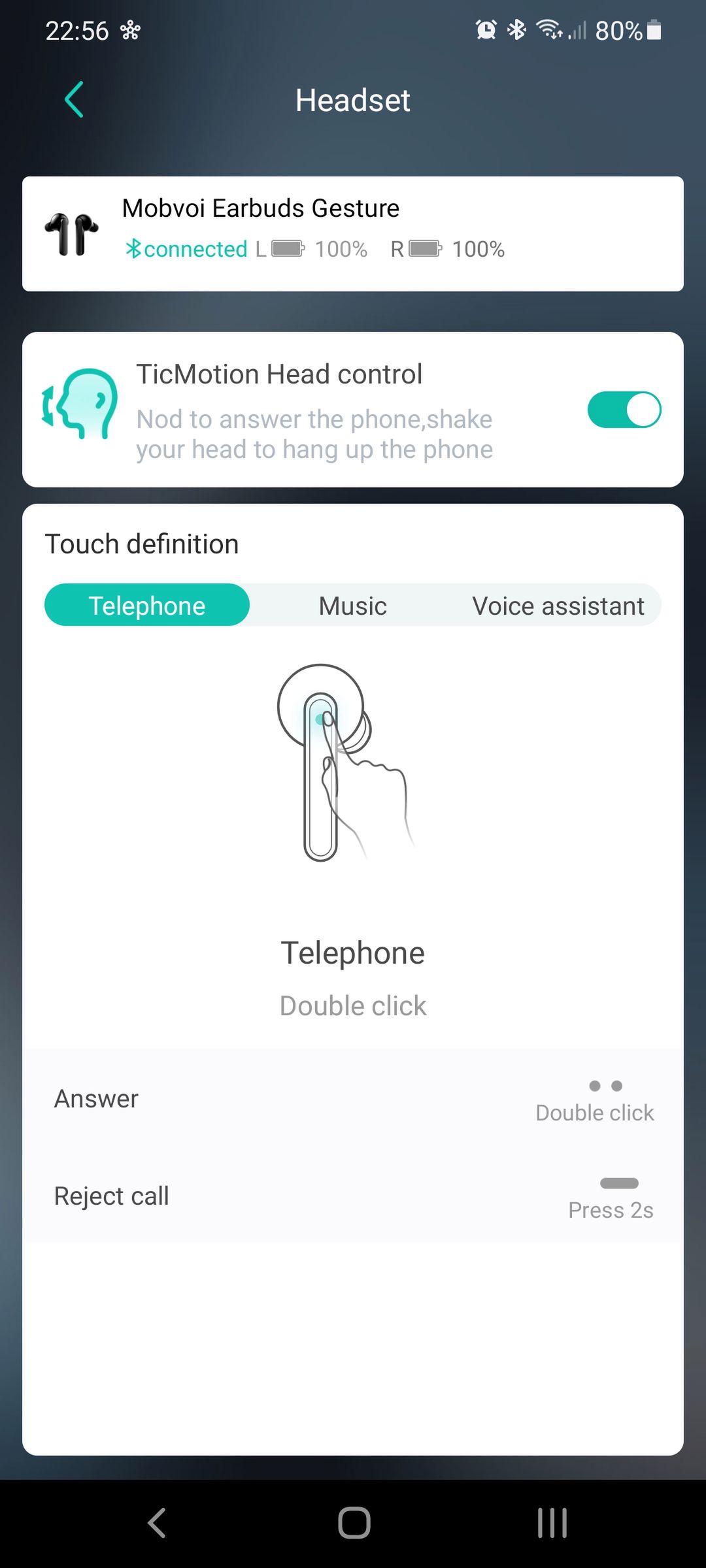
Task: Switch to the Music tab
Action: [x=353, y=605]
